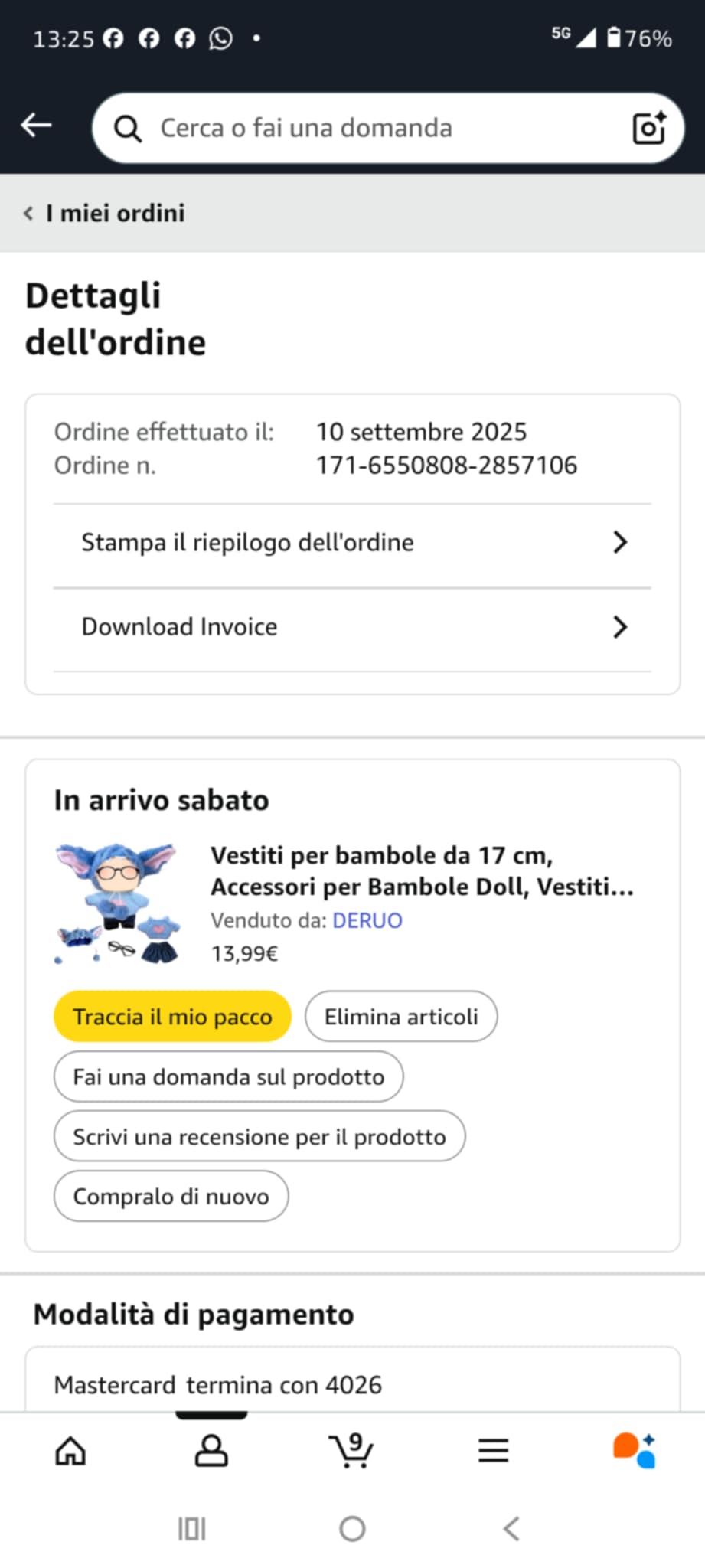View the seller DERUO
Viewport: 705px width, 1568px height.
pos(367,920)
